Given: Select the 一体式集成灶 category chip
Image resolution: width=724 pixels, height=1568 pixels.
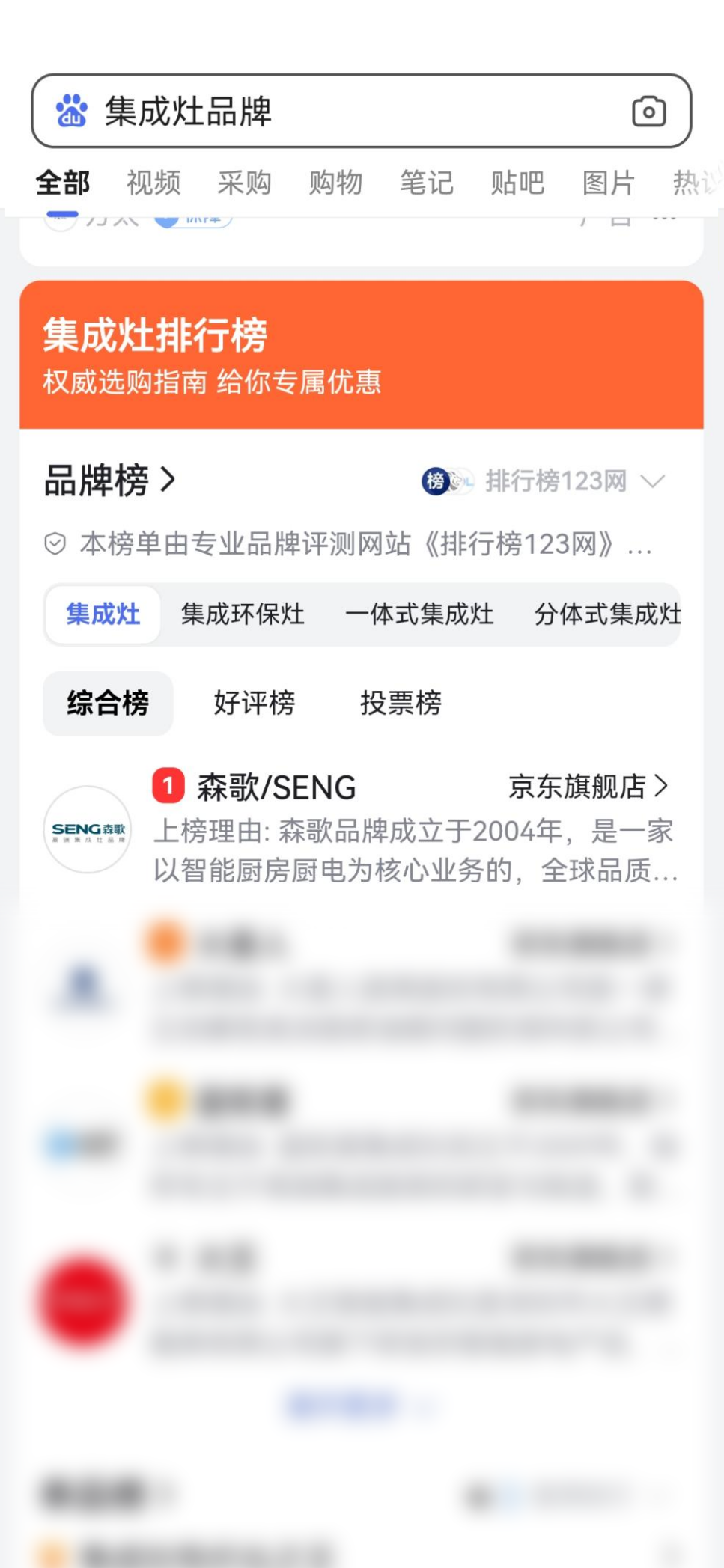Looking at the screenshot, I should 419,614.
